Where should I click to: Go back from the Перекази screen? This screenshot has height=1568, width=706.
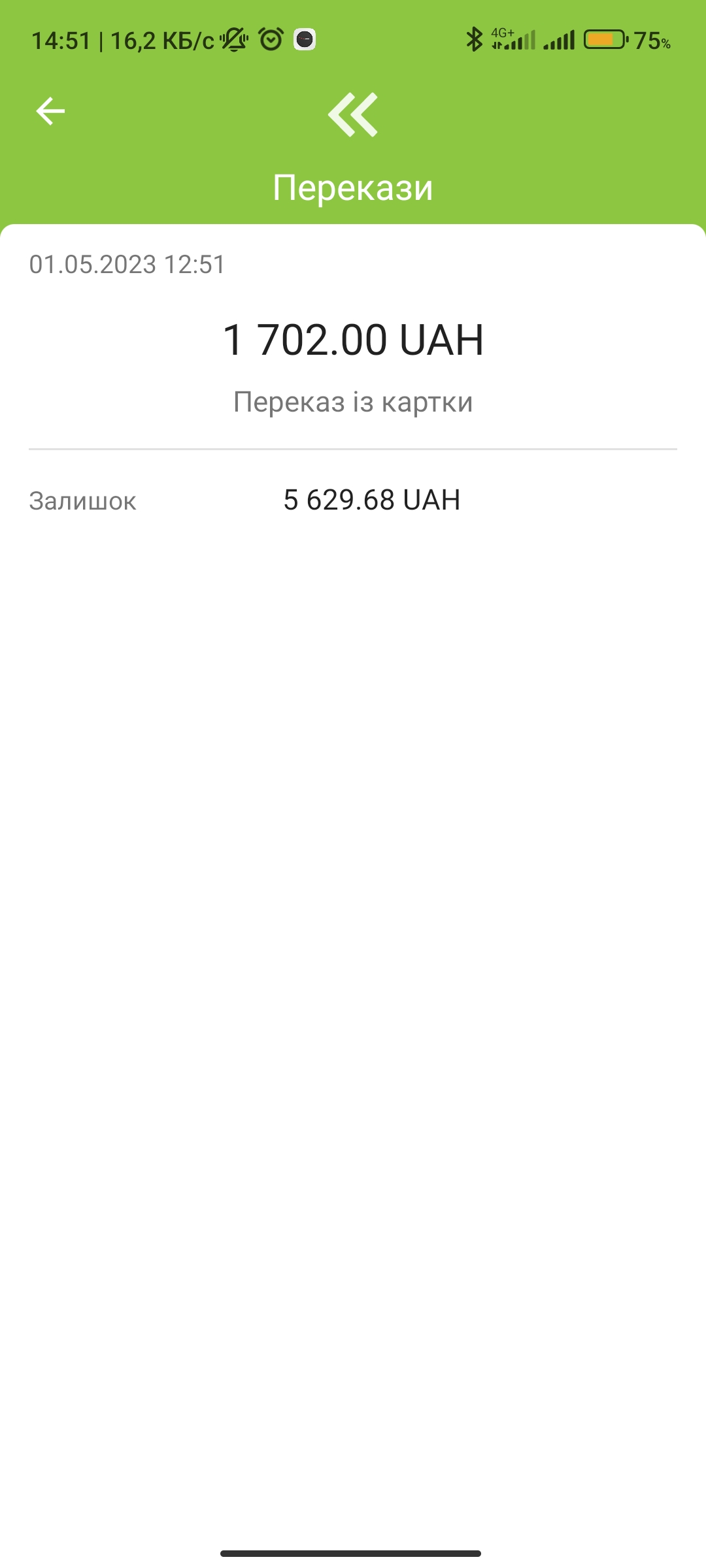coord(50,111)
